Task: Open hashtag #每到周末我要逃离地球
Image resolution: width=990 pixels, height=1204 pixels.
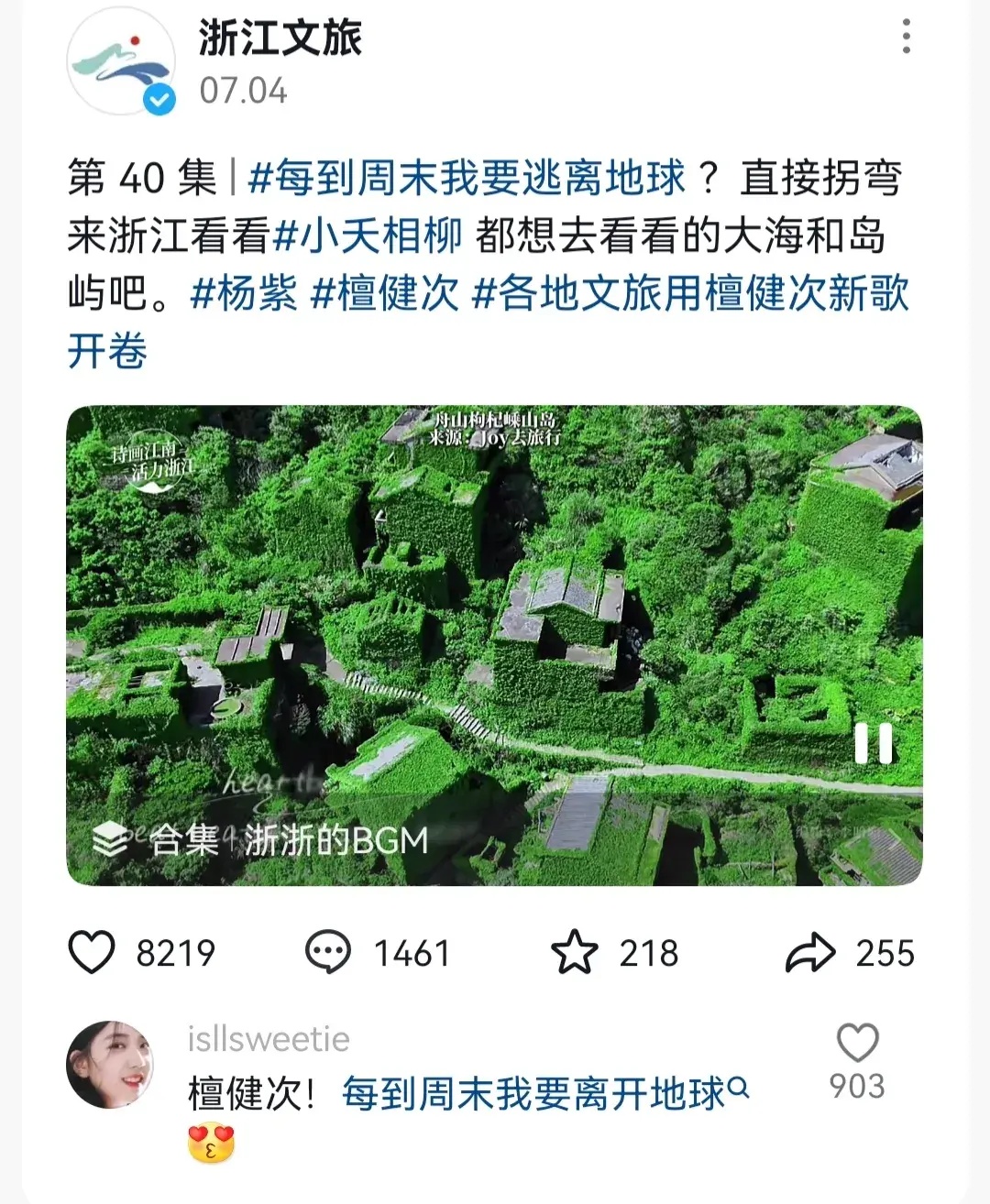Action: (x=466, y=178)
